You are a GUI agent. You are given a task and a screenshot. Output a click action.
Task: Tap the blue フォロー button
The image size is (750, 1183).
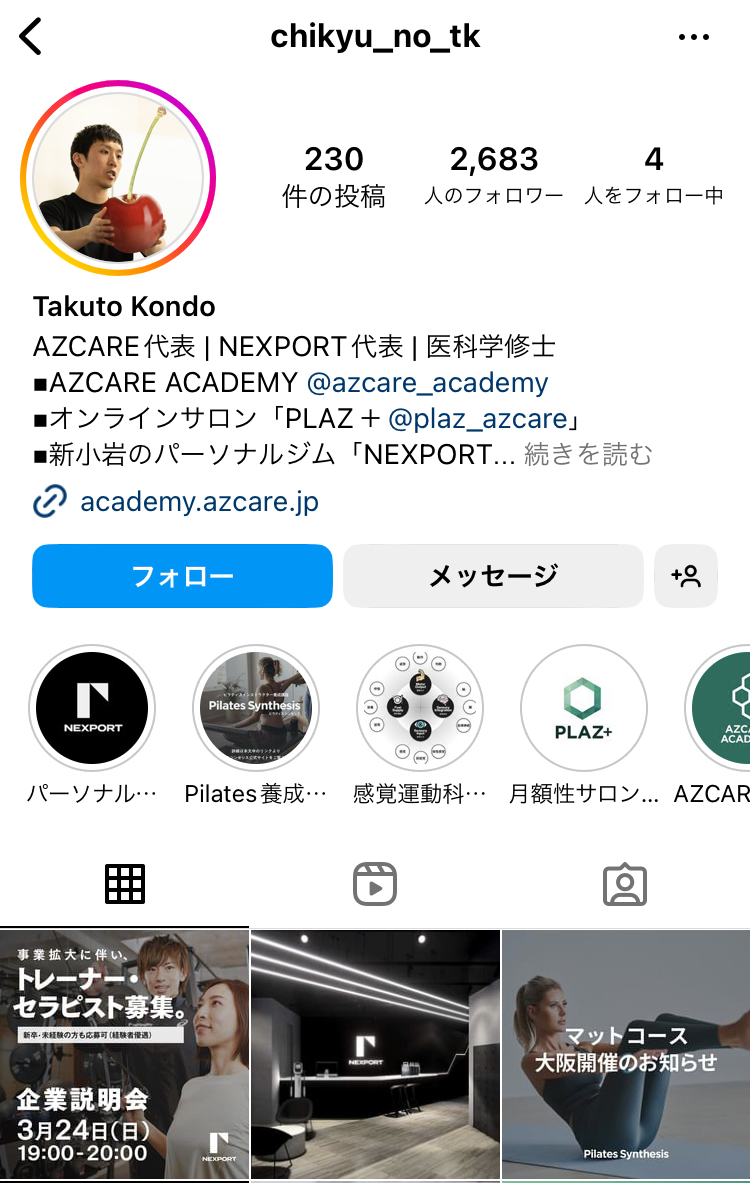(x=182, y=576)
